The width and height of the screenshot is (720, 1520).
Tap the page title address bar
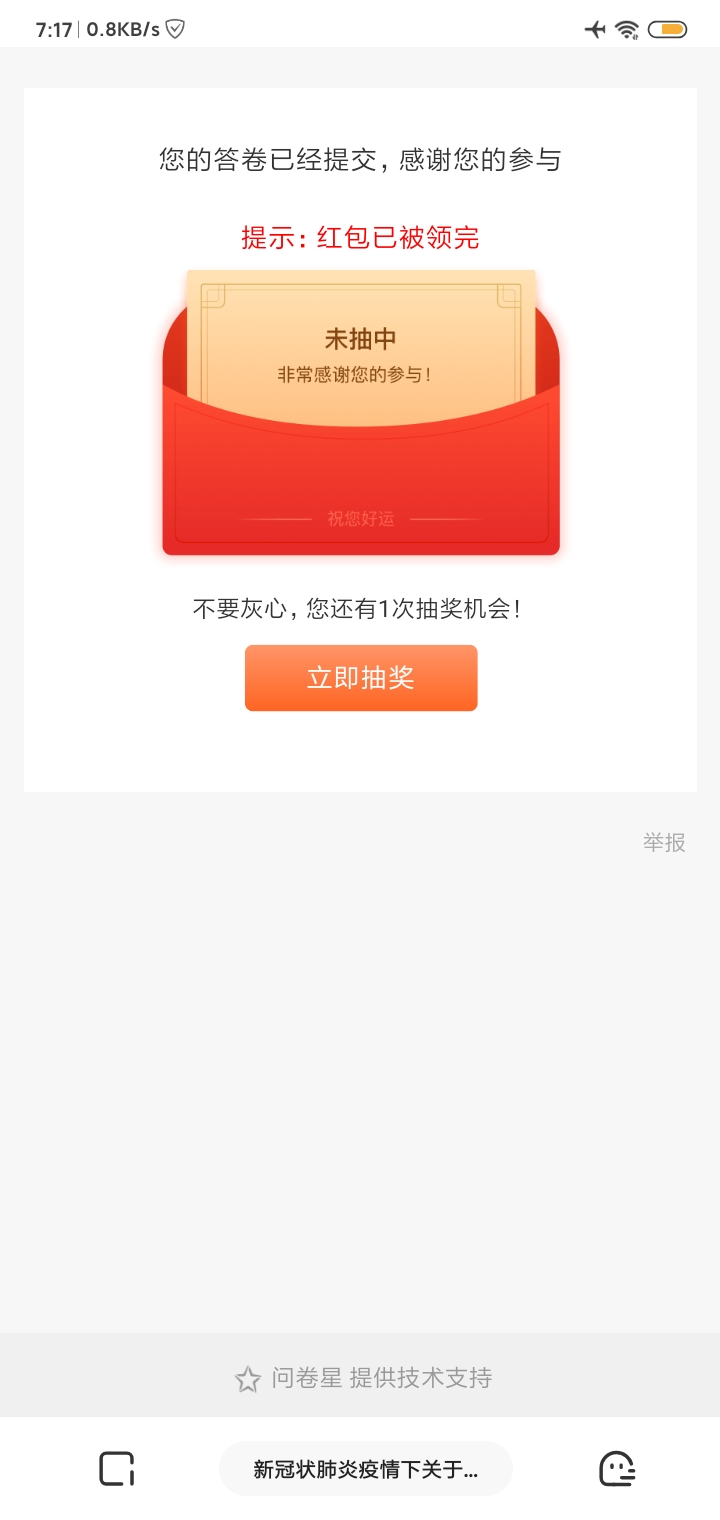[365, 1468]
